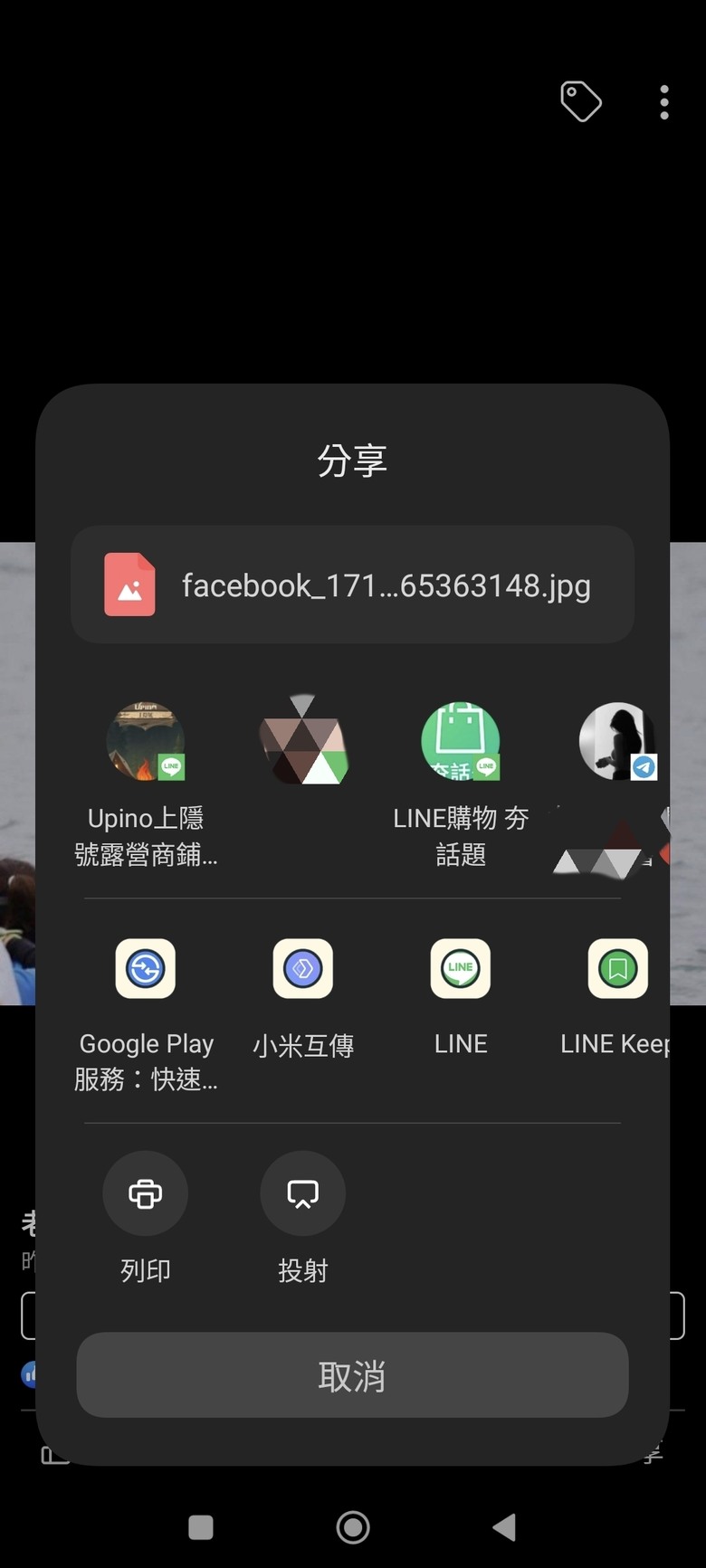
Task: Dismiss the share sheet with cancel
Action: point(353,1375)
